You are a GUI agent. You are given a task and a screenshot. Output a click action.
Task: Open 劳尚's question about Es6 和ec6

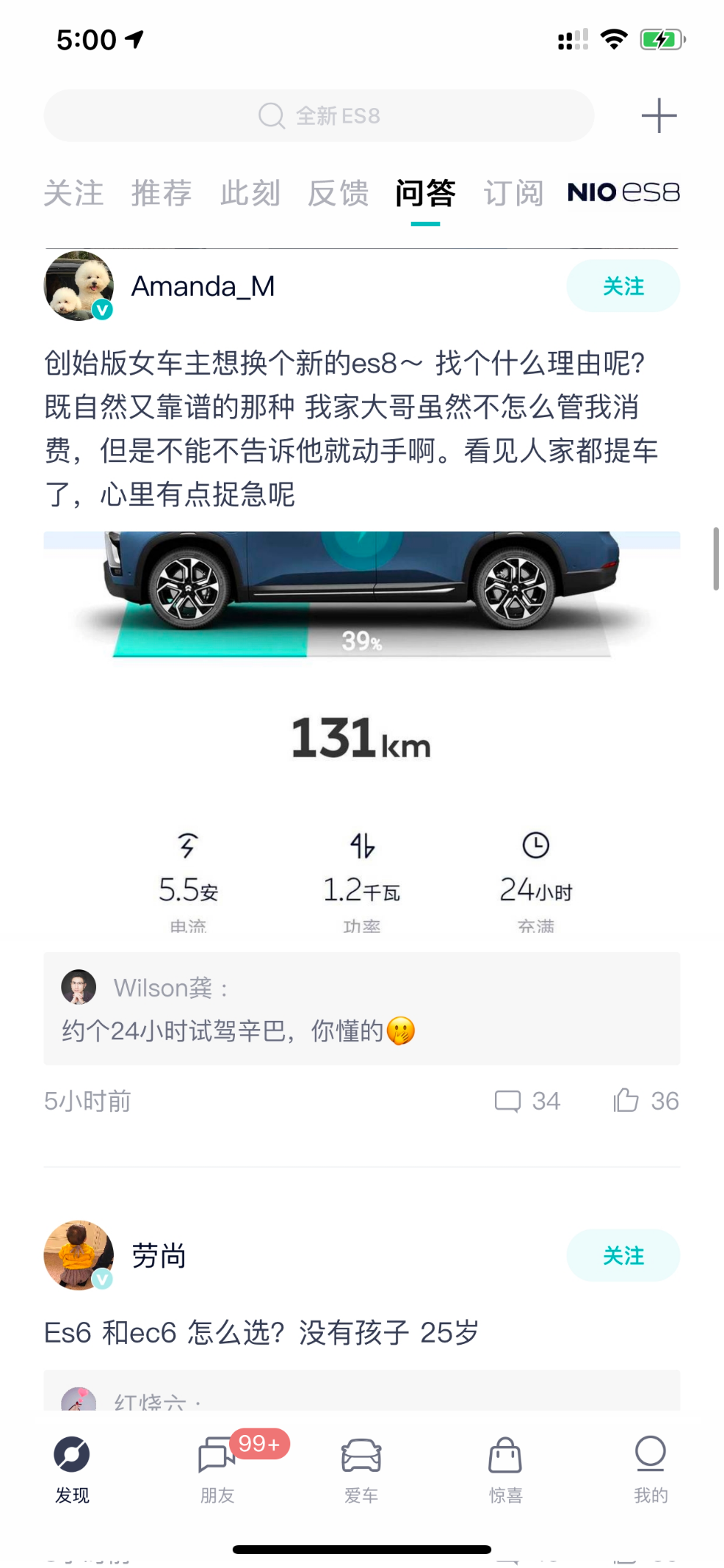point(261,1332)
